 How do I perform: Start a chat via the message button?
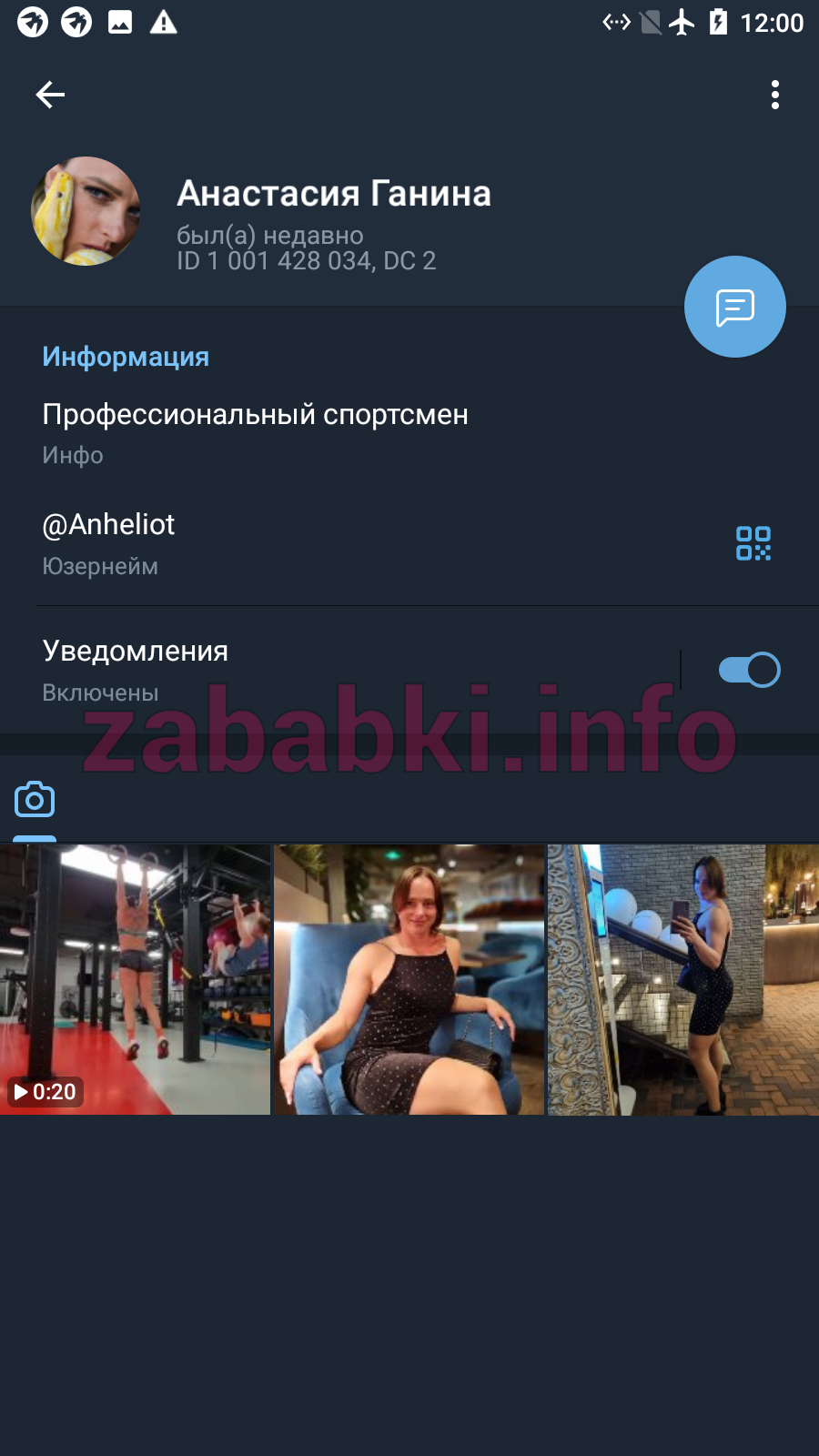click(x=735, y=307)
